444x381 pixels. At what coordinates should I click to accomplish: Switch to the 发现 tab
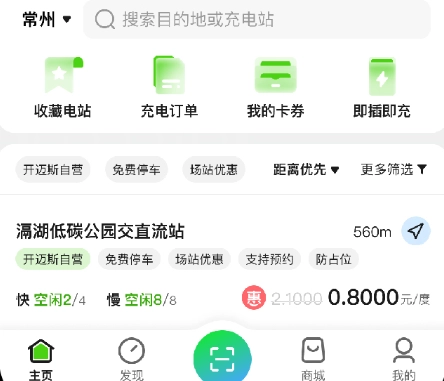tap(132, 359)
